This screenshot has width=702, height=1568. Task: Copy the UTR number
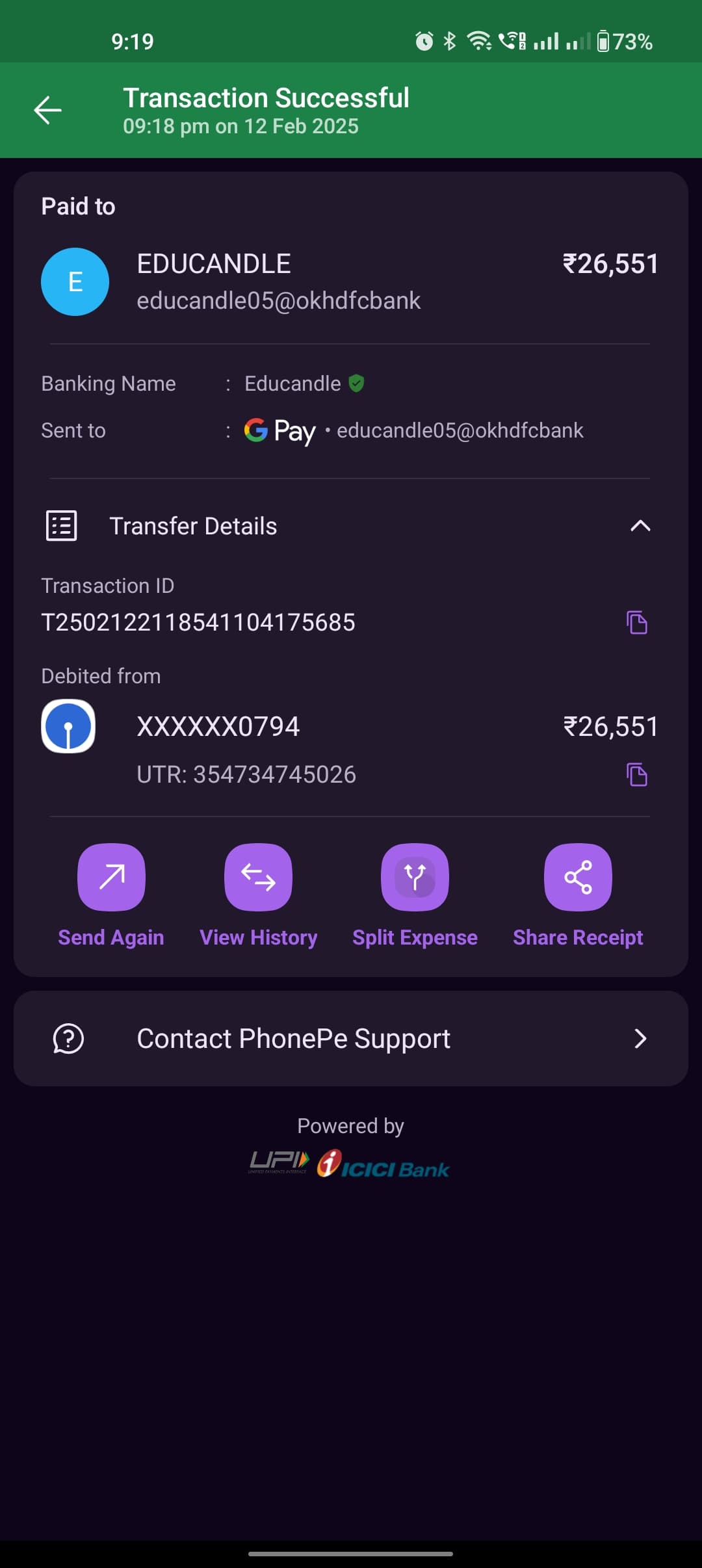(x=636, y=774)
